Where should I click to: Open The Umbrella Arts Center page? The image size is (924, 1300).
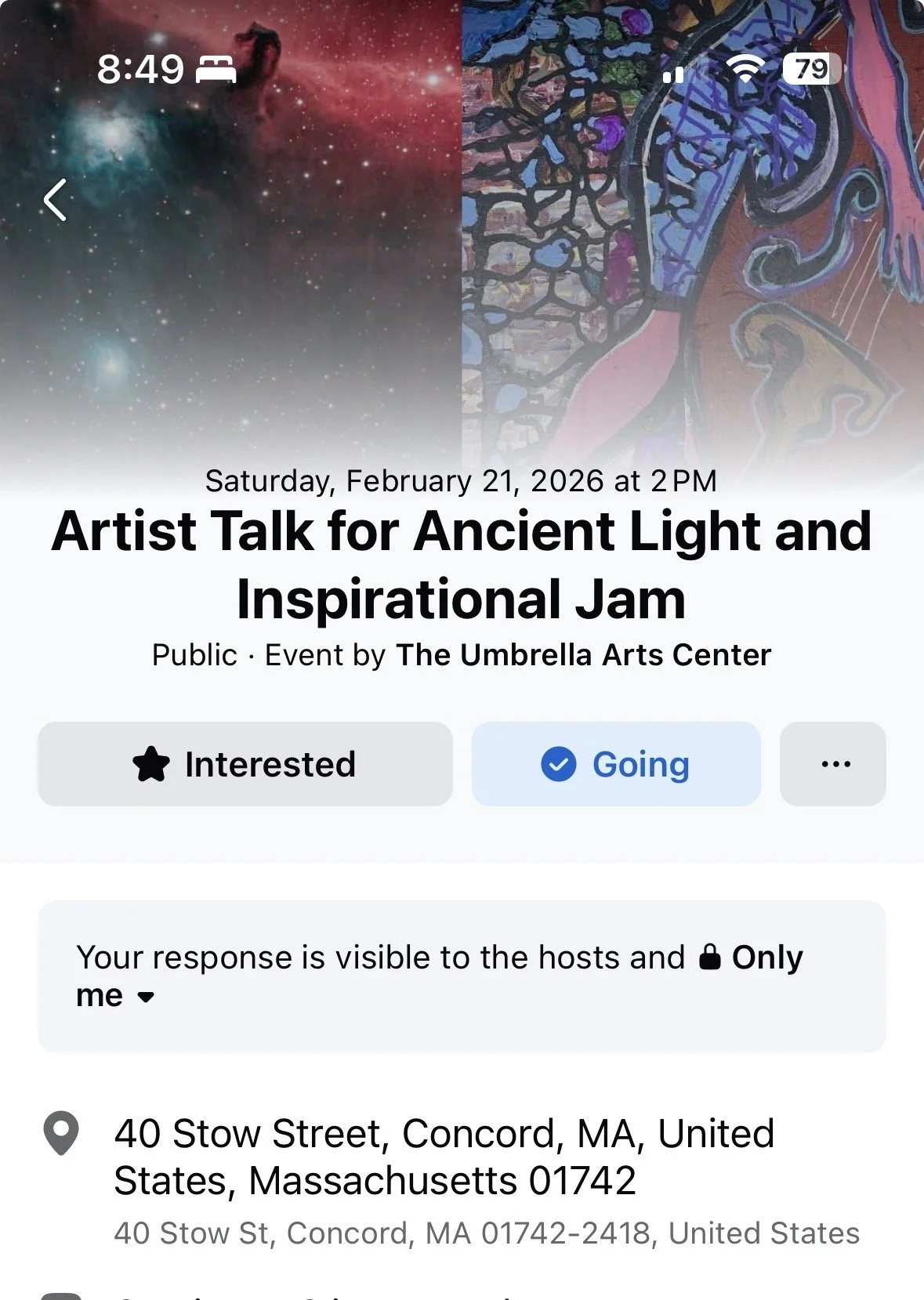pyautogui.click(x=583, y=655)
